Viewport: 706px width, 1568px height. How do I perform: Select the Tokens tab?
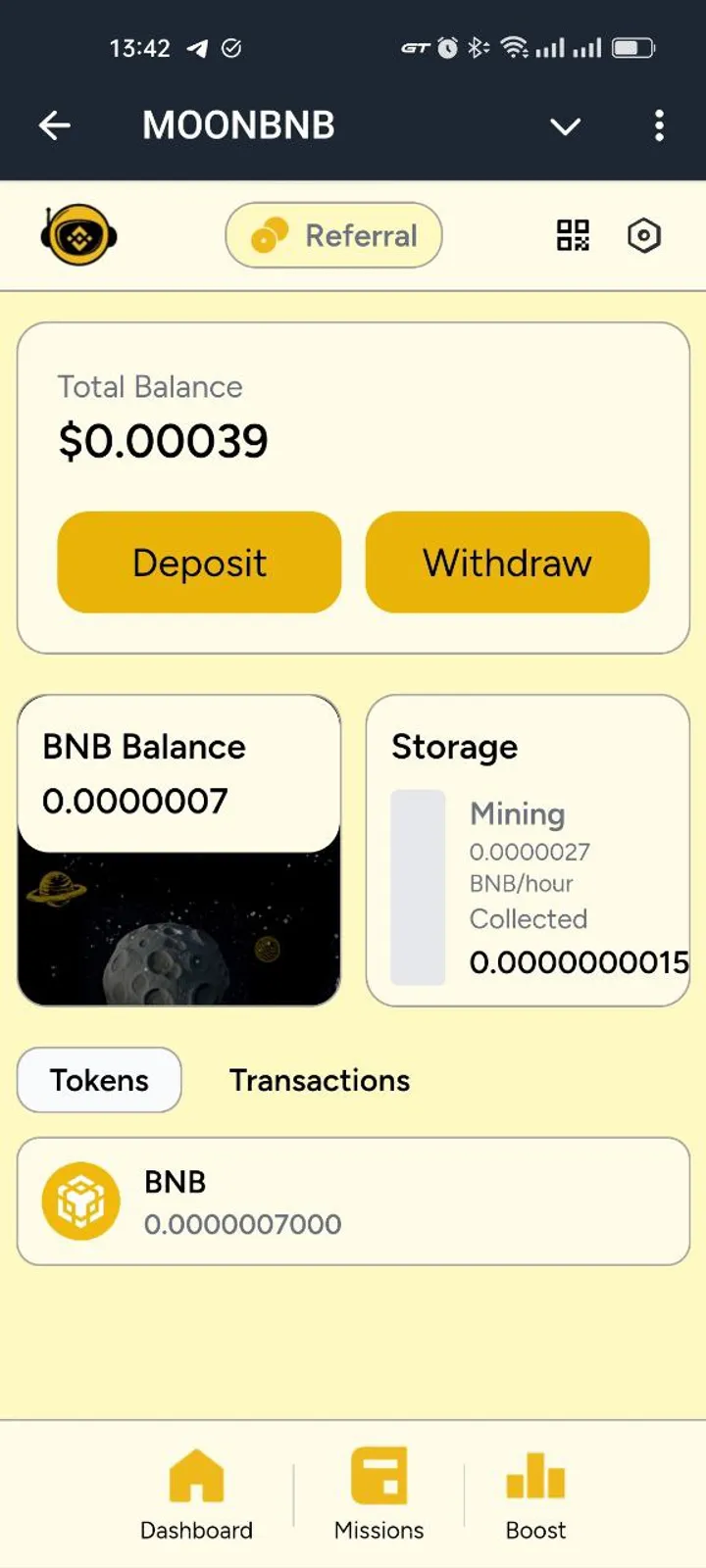[x=98, y=1080]
